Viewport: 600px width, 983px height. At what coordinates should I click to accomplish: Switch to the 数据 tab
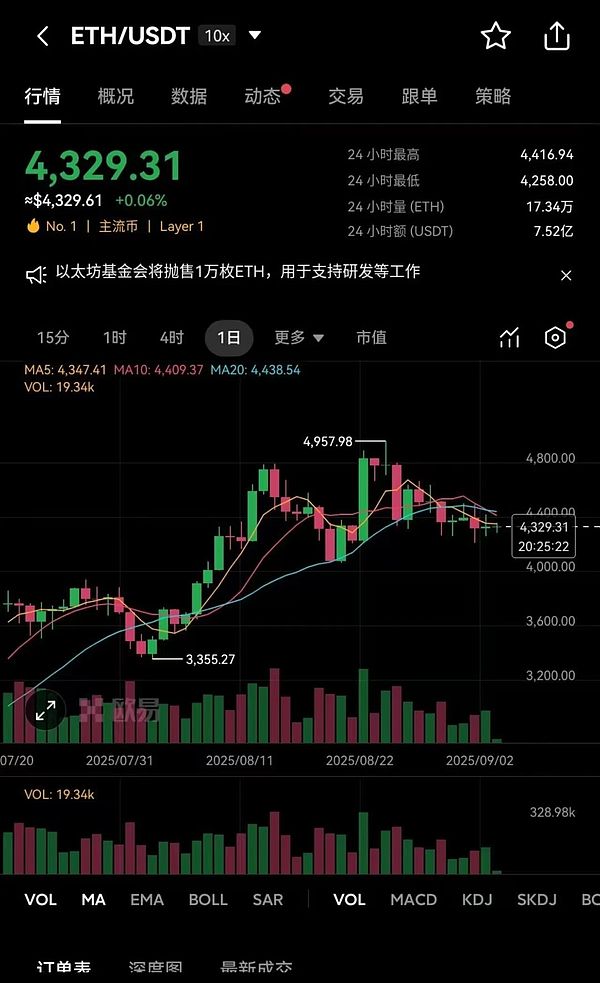point(189,96)
